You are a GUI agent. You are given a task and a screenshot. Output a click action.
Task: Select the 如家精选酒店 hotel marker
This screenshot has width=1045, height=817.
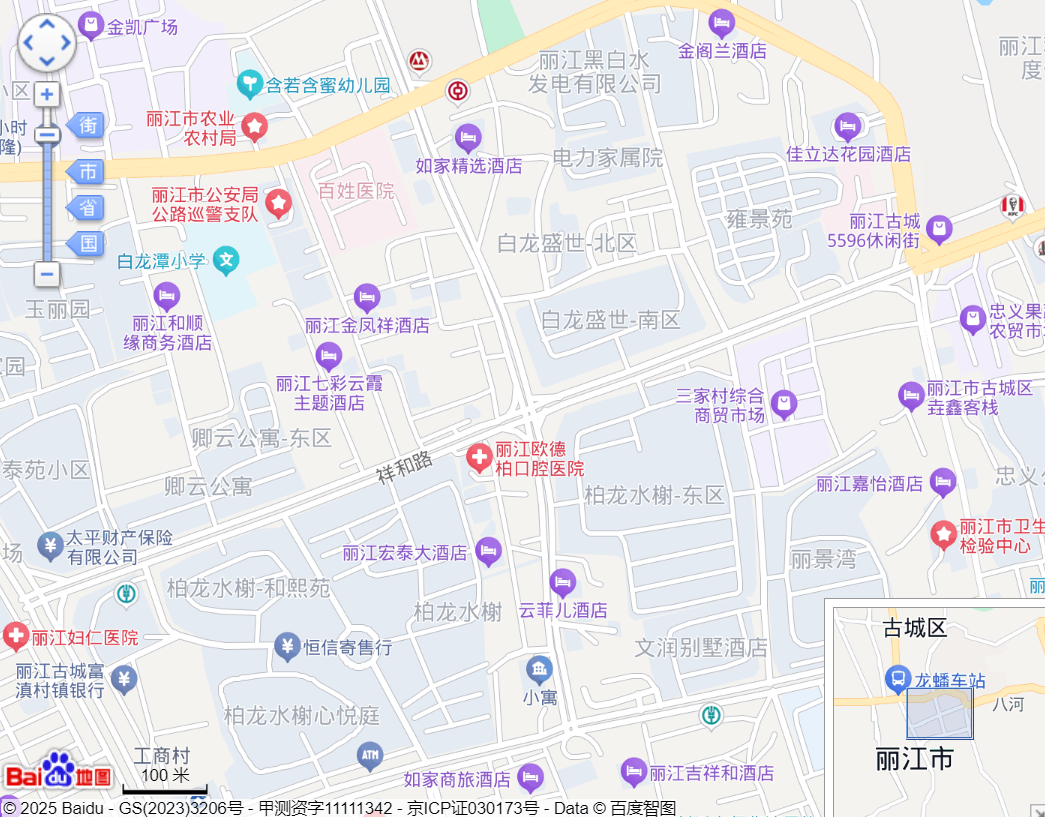pos(468,138)
